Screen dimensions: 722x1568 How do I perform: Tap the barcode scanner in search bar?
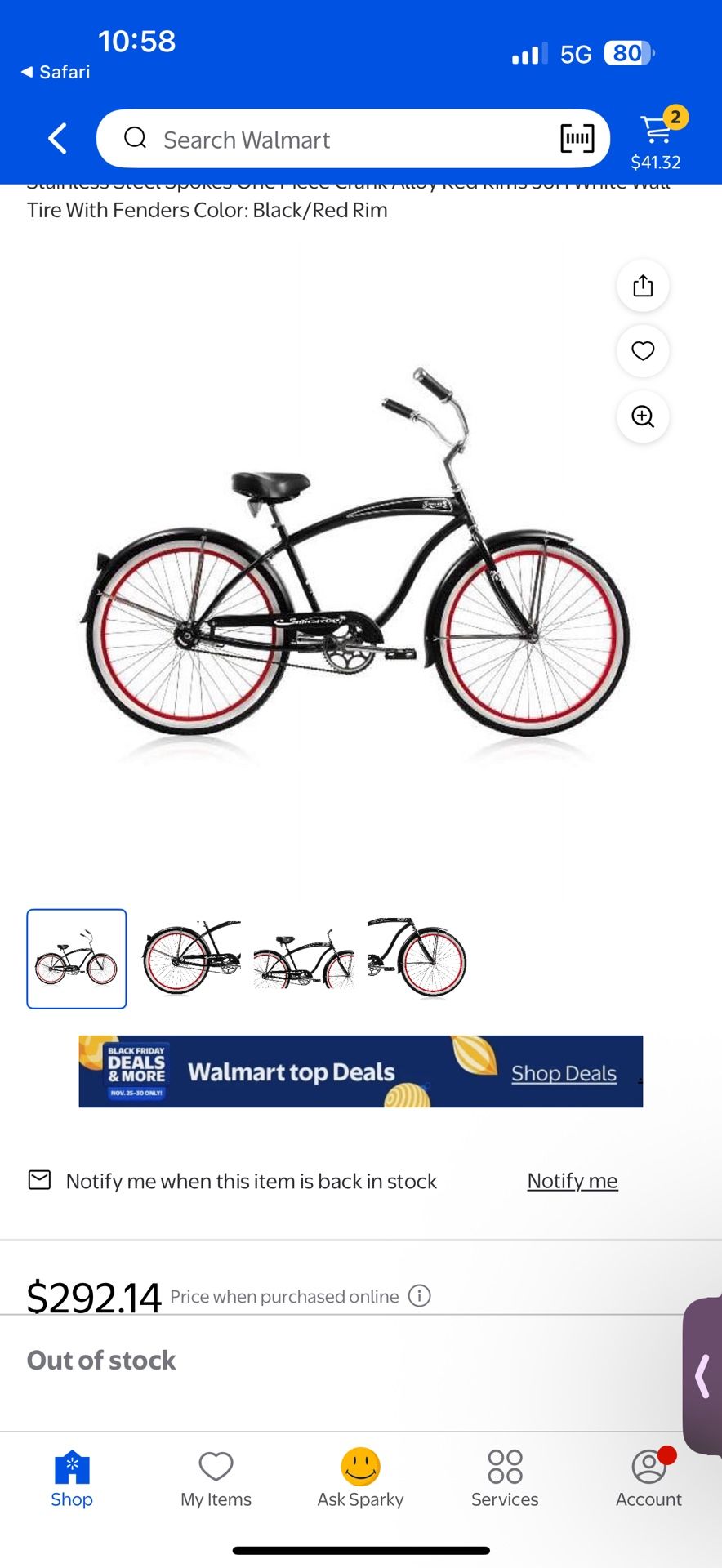(577, 139)
